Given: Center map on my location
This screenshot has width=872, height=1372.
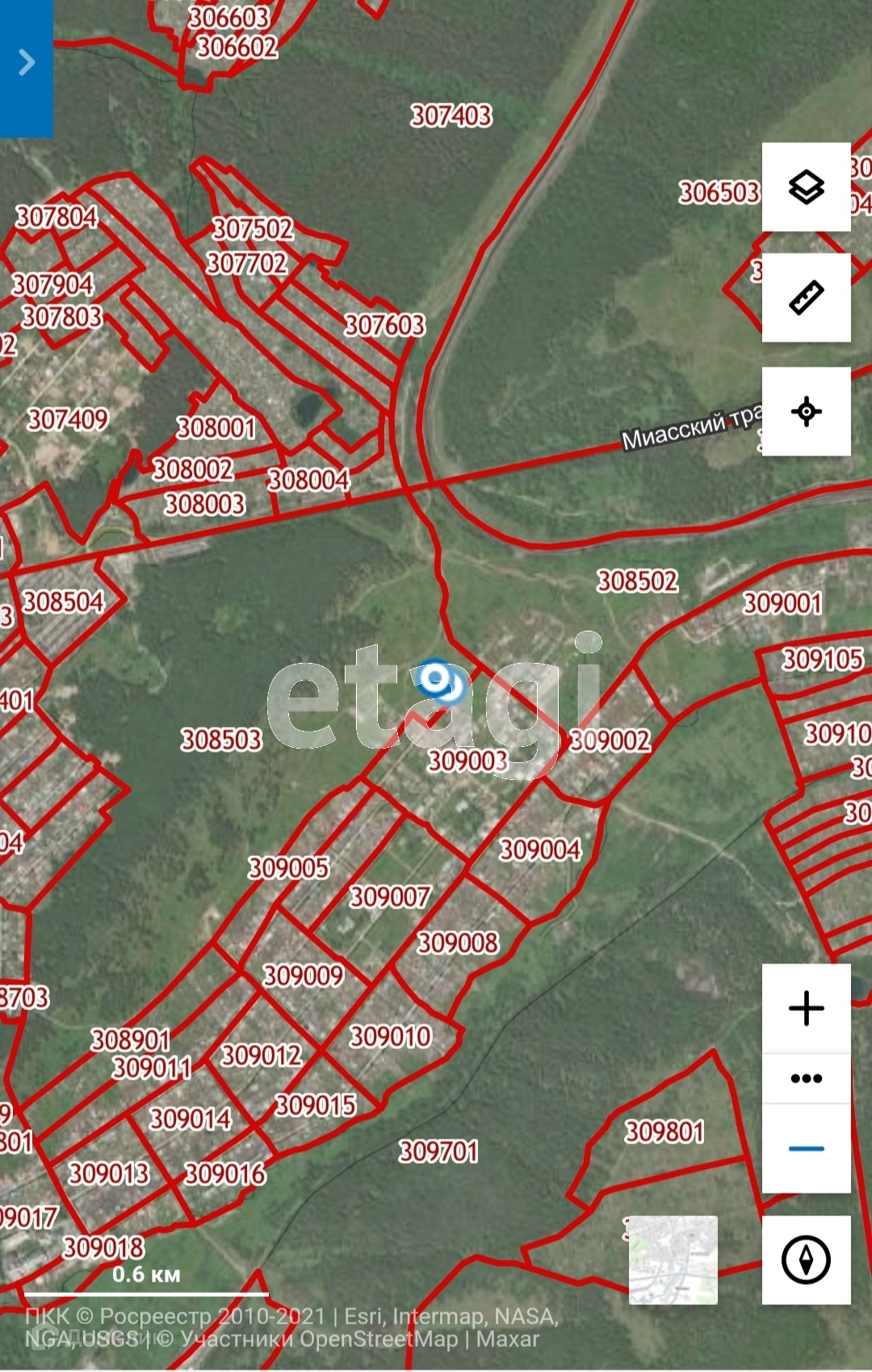Looking at the screenshot, I should (x=806, y=412).
